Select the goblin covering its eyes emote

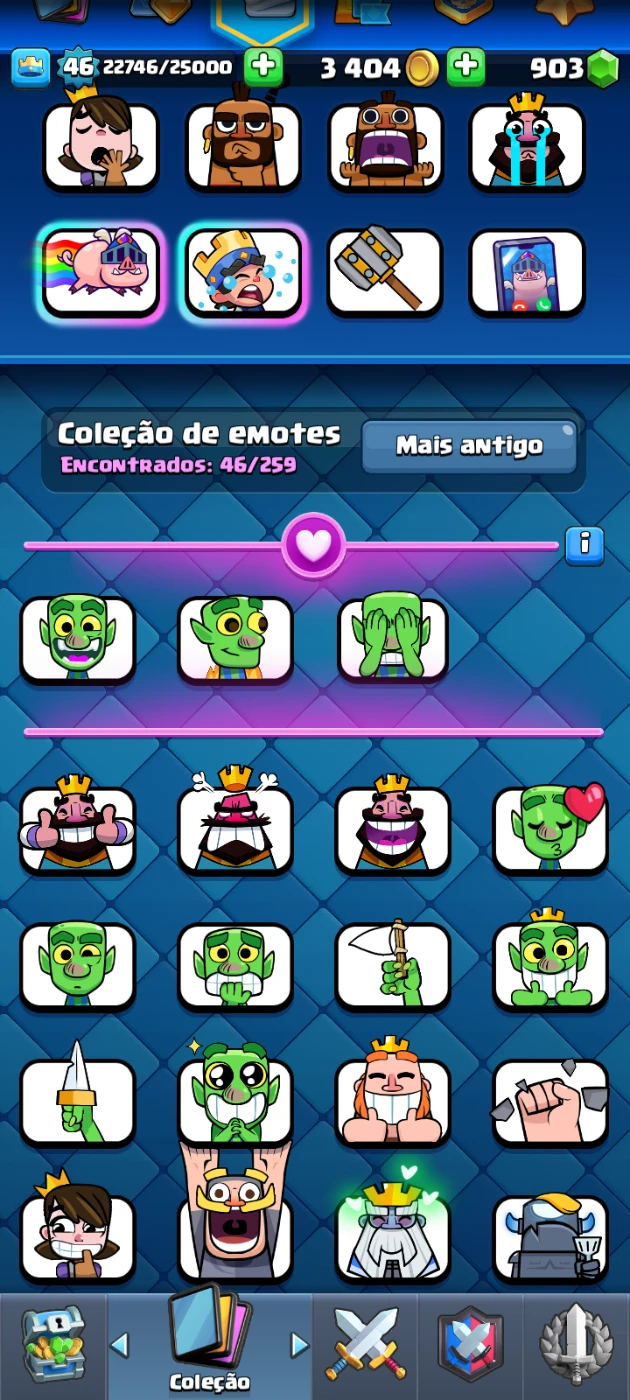click(x=393, y=640)
